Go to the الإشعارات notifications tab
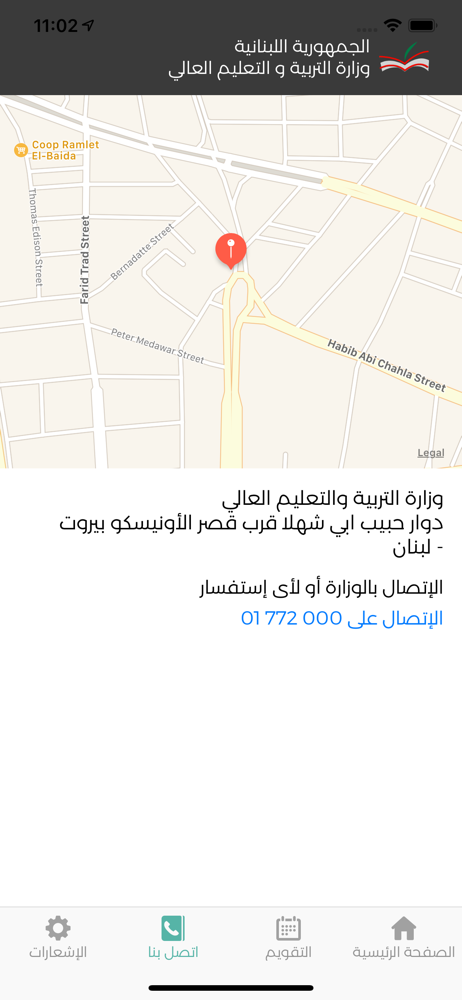This screenshot has width=462, height=1000. tap(58, 938)
